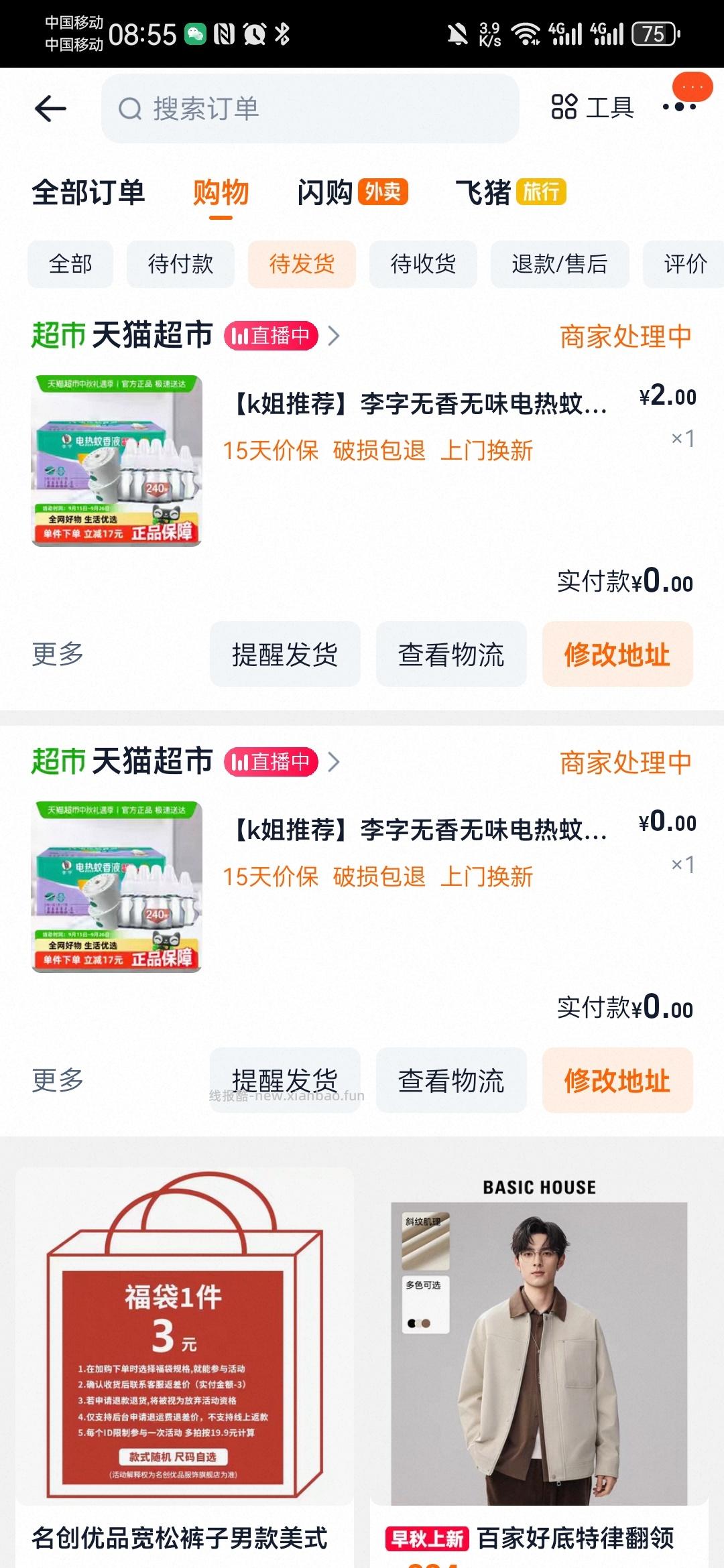Tap 查看物流 on the first order
Viewport: 724px width, 1568px height.
[x=451, y=653]
